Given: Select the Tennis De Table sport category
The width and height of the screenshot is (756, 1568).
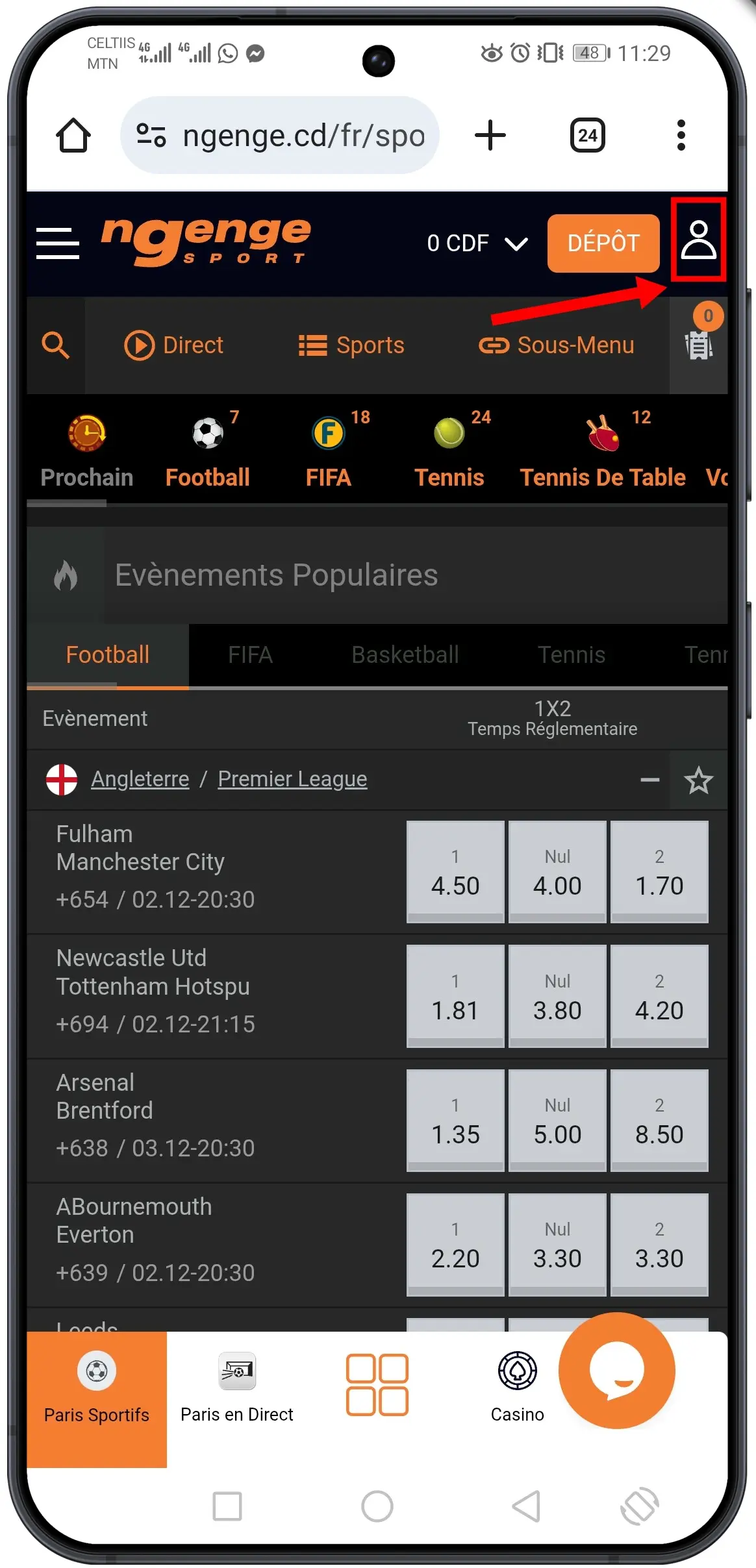Looking at the screenshot, I should [602, 449].
